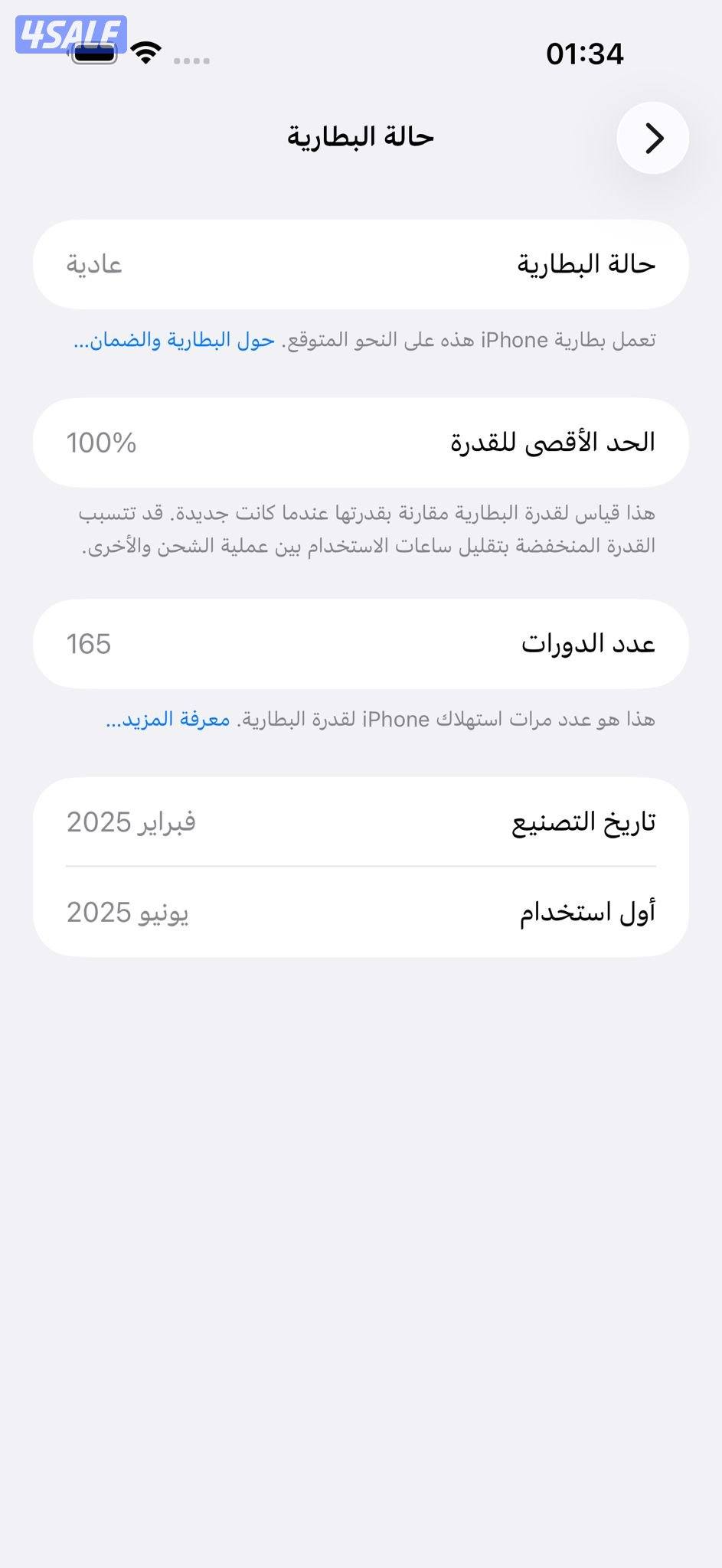
Task: Tap the battery capacity description text
Action: (361, 528)
